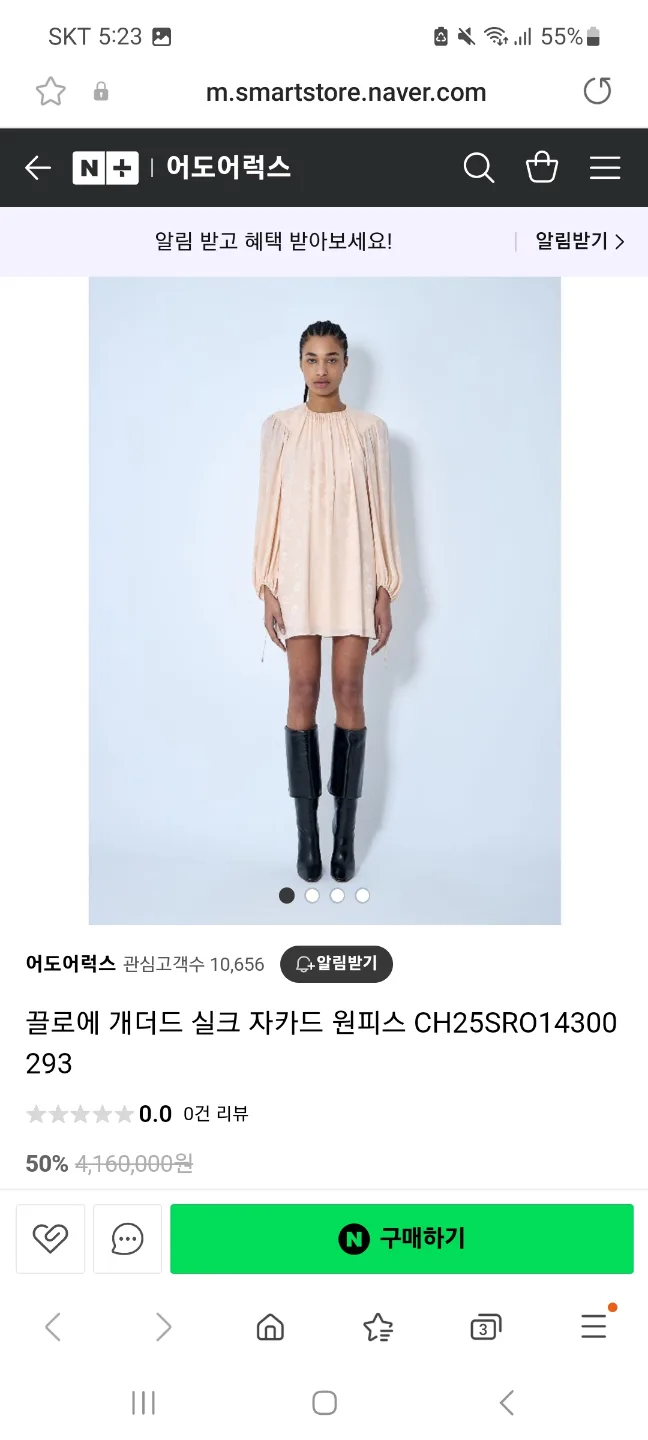Open the shopping basket
Screen dimensions: 648x1440
click(x=542, y=168)
